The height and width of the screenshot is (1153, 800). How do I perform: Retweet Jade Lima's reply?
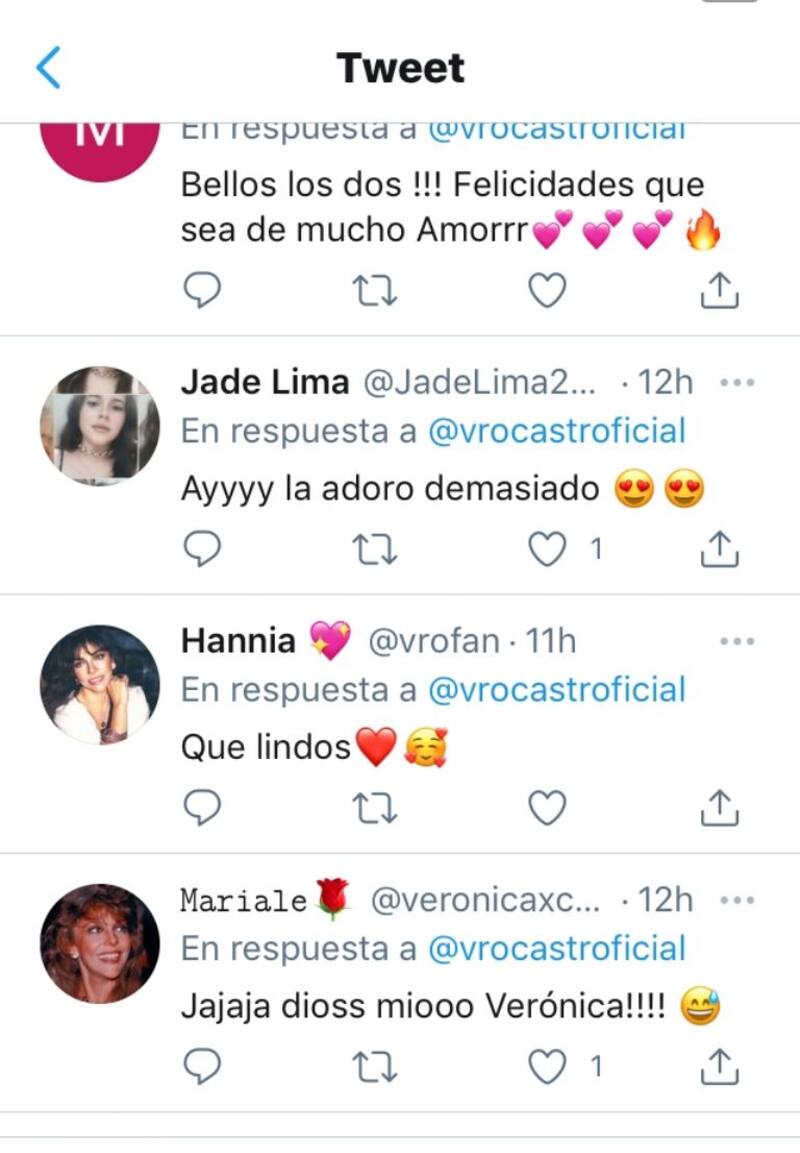[377, 549]
